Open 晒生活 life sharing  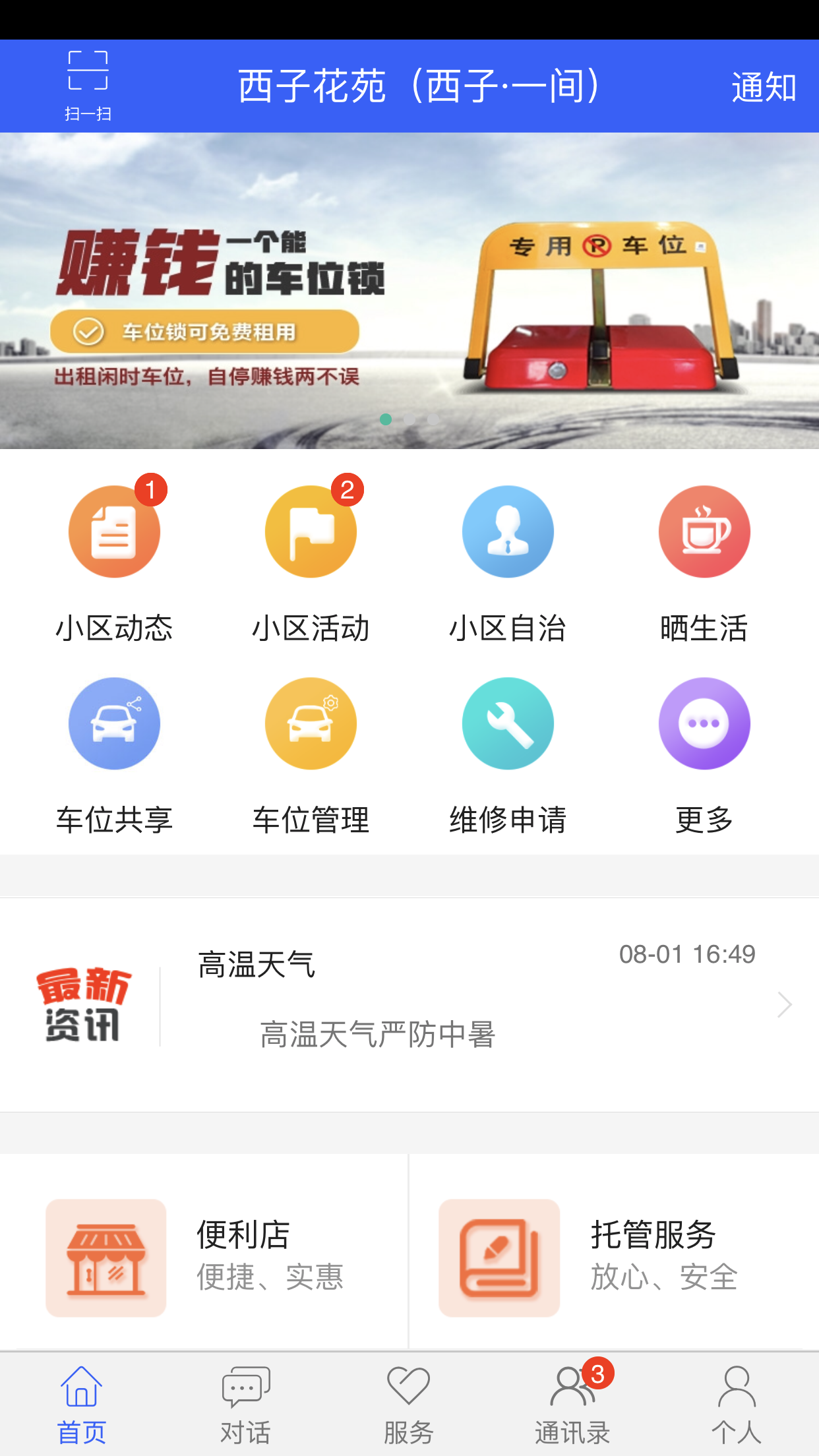tap(704, 561)
